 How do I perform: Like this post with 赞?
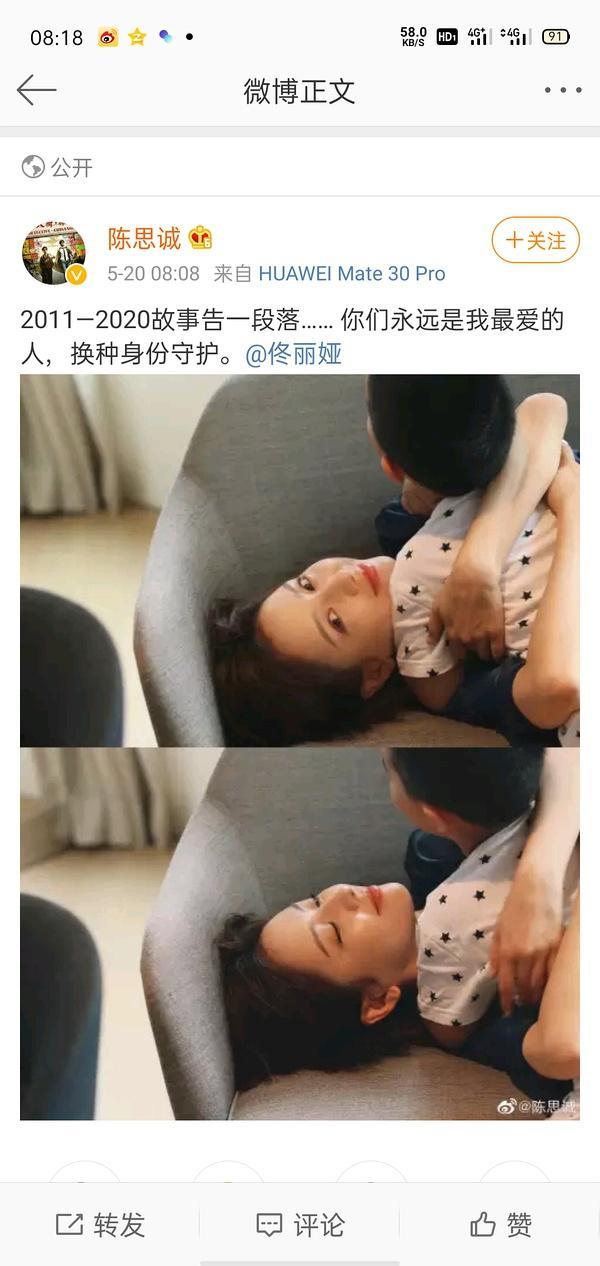pyautogui.click(x=500, y=1224)
